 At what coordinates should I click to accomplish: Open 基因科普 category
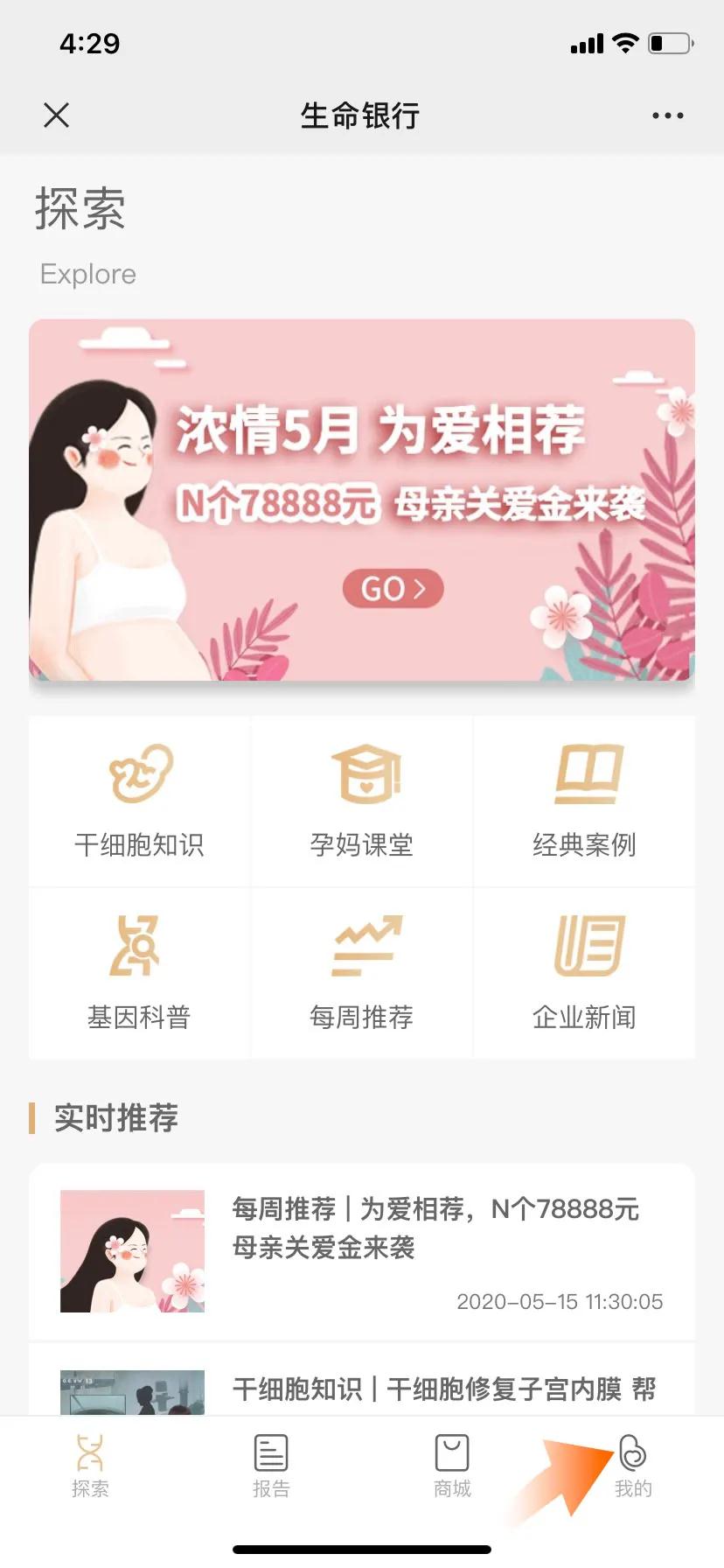click(x=140, y=973)
